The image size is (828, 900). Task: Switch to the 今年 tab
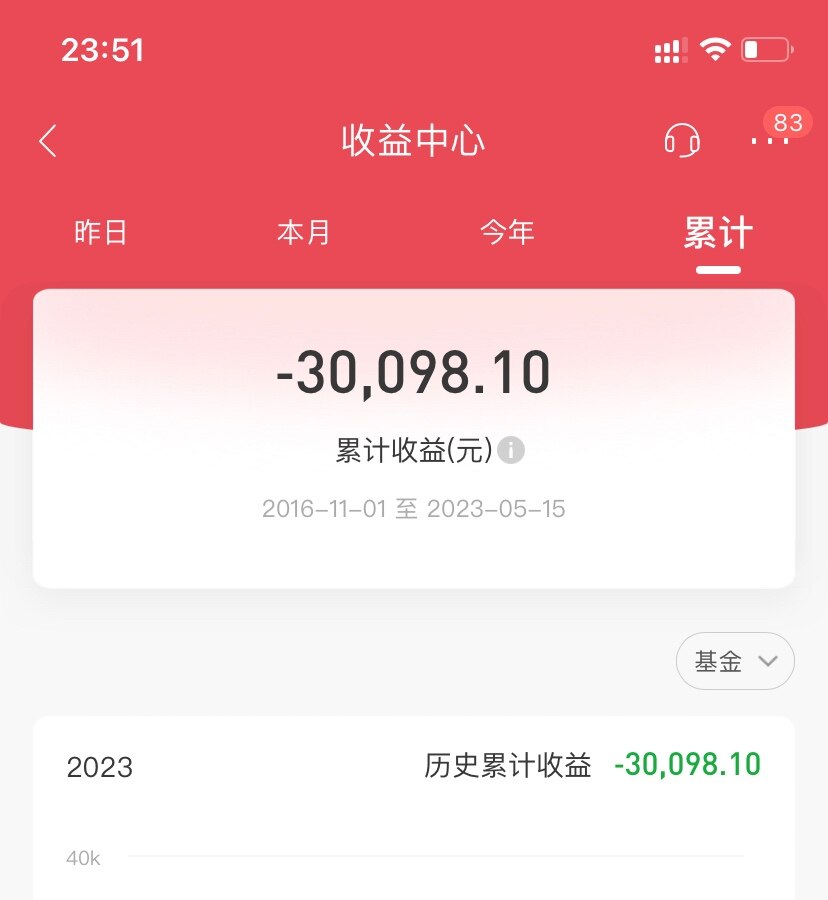coord(507,234)
